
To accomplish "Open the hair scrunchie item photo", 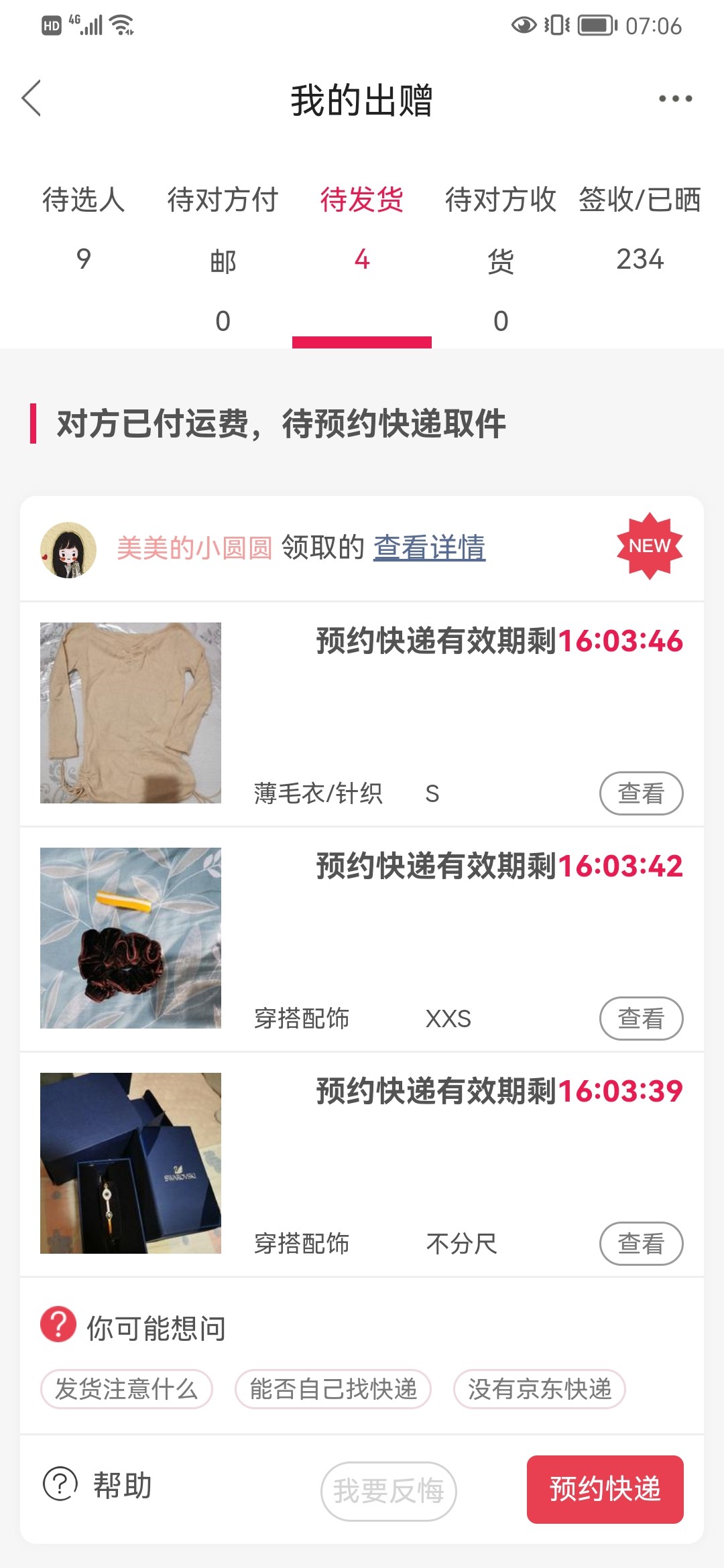I will pos(131,938).
